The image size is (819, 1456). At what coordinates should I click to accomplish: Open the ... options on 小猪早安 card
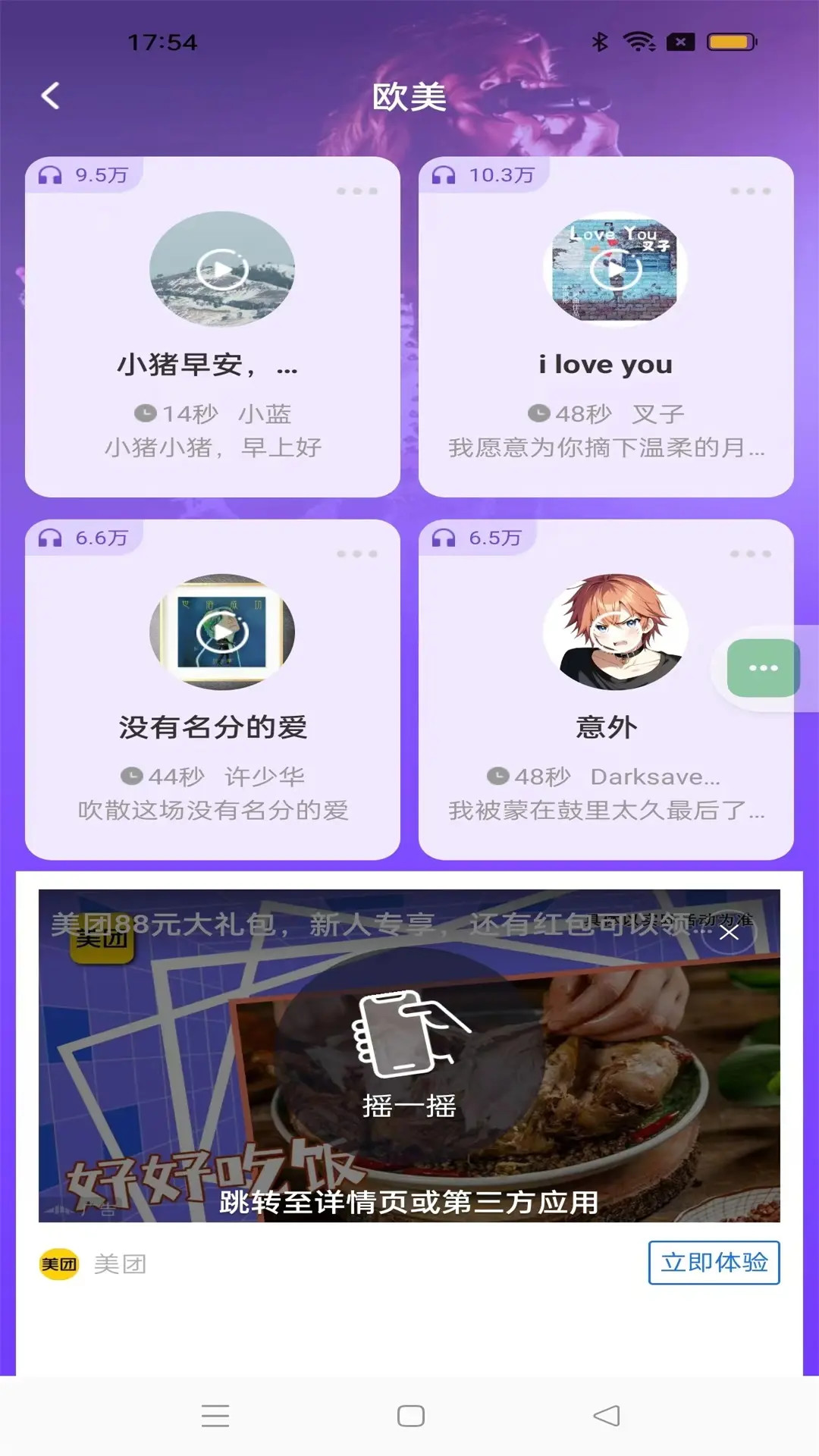(355, 192)
